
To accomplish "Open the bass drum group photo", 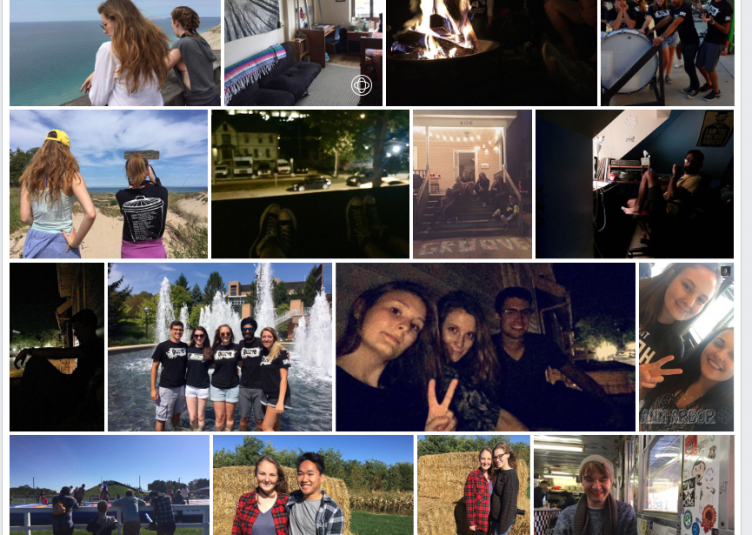I will (x=666, y=52).
